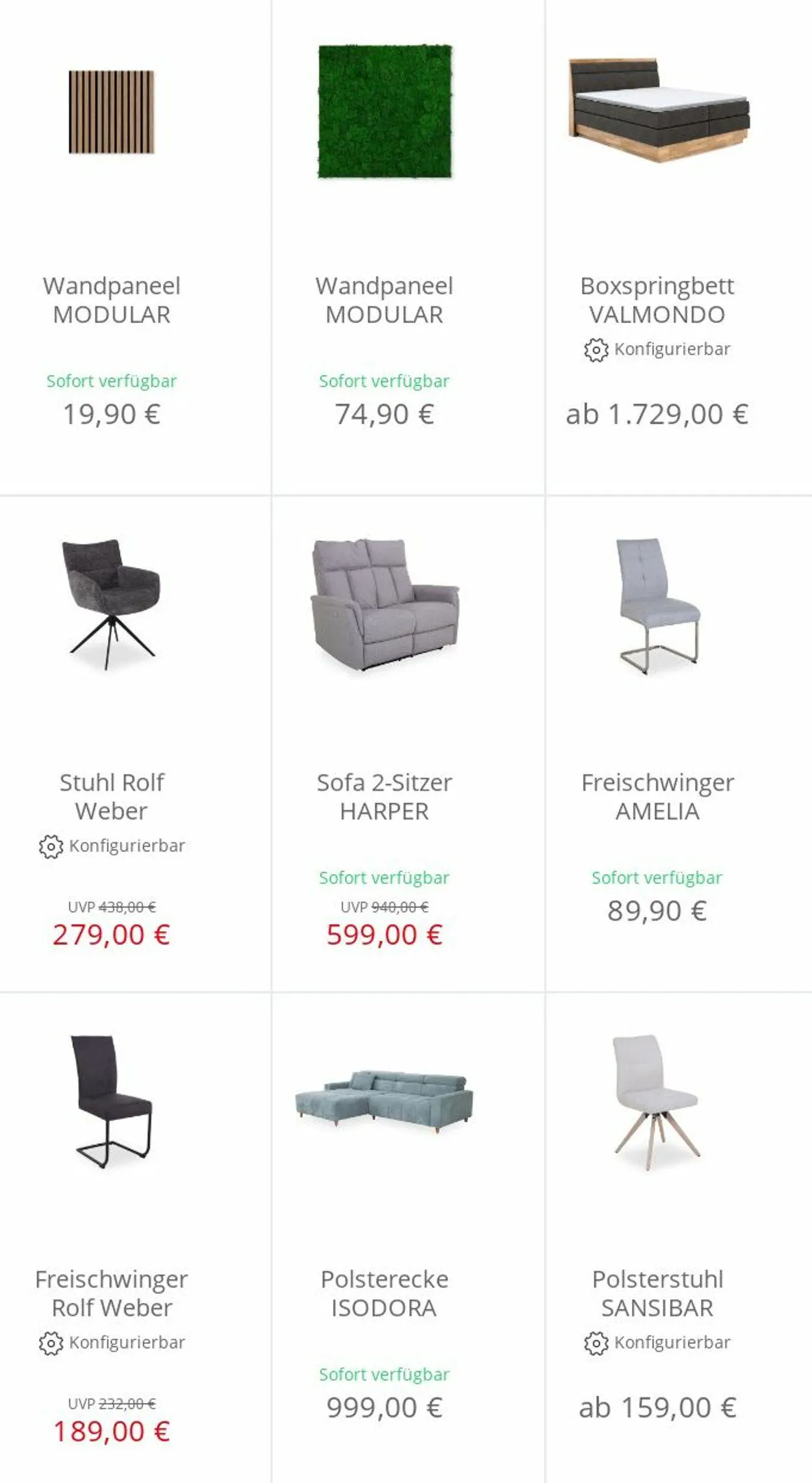Select the Sofa 2-Sitzer HARPER item
Image resolution: width=812 pixels, height=1483 pixels.
pyautogui.click(x=408, y=744)
